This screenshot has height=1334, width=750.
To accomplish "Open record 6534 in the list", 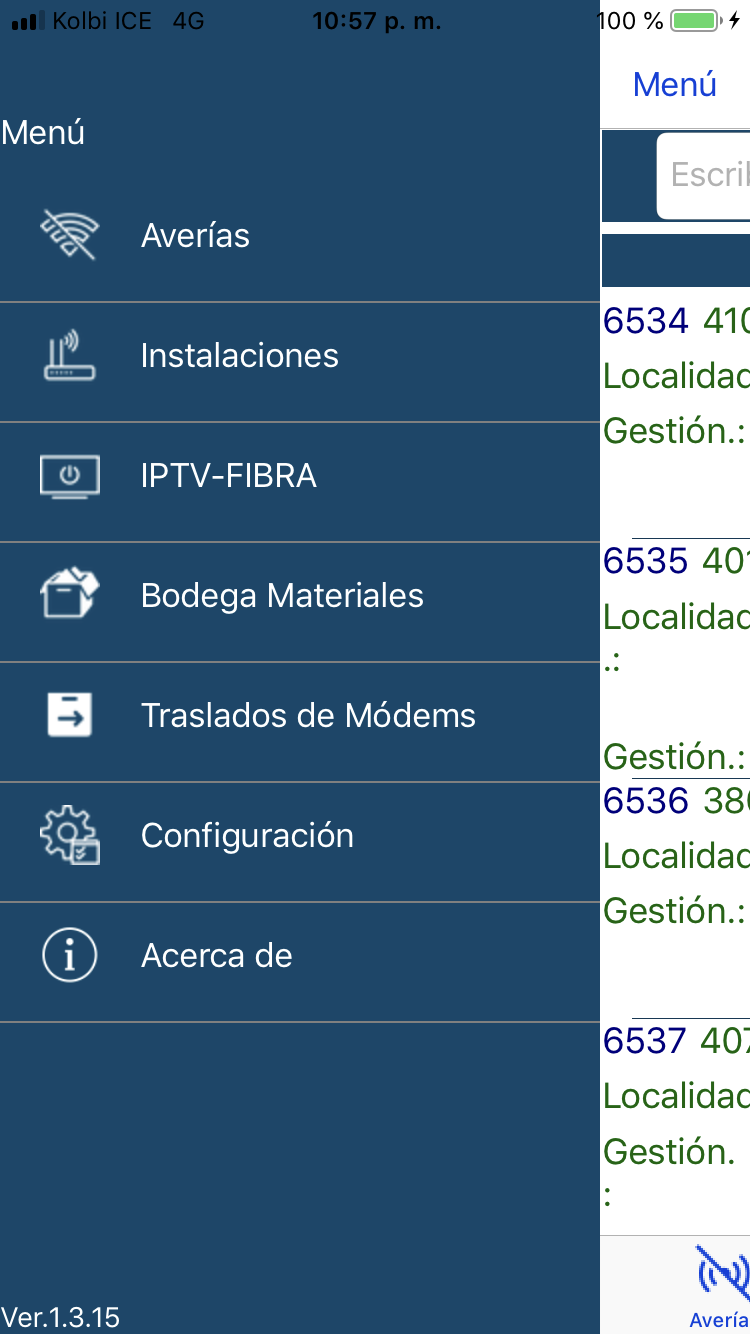I will click(x=676, y=375).
